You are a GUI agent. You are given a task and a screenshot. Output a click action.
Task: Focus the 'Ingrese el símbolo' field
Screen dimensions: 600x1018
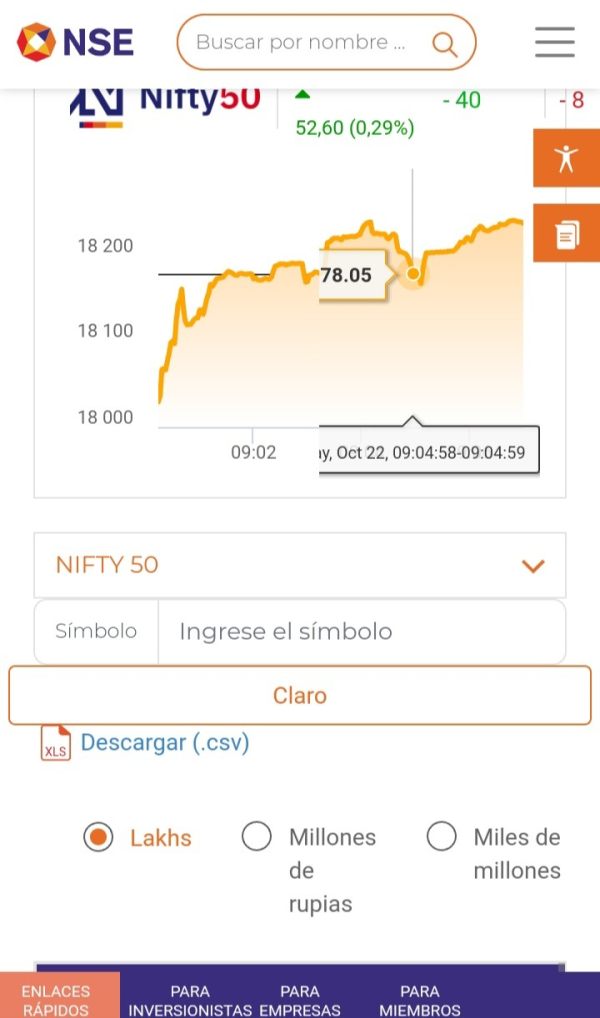pyautogui.click(x=360, y=631)
